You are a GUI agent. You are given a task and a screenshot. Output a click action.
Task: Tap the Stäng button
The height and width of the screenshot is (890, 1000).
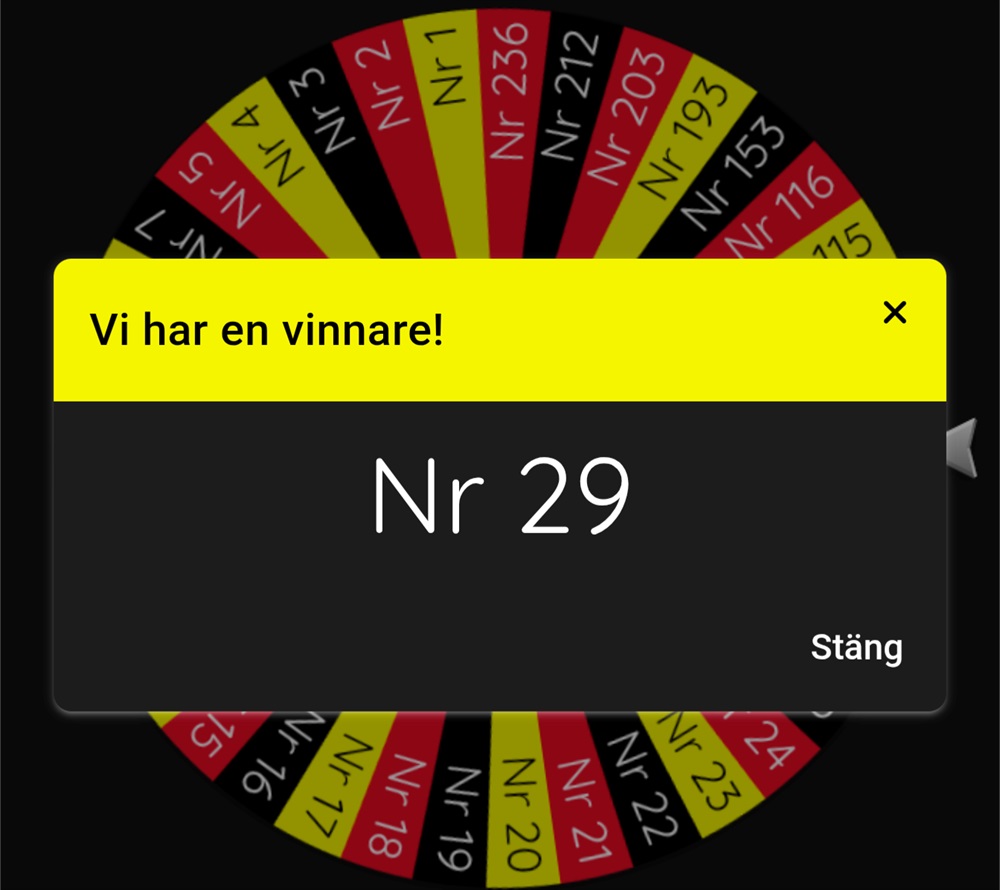[856, 647]
